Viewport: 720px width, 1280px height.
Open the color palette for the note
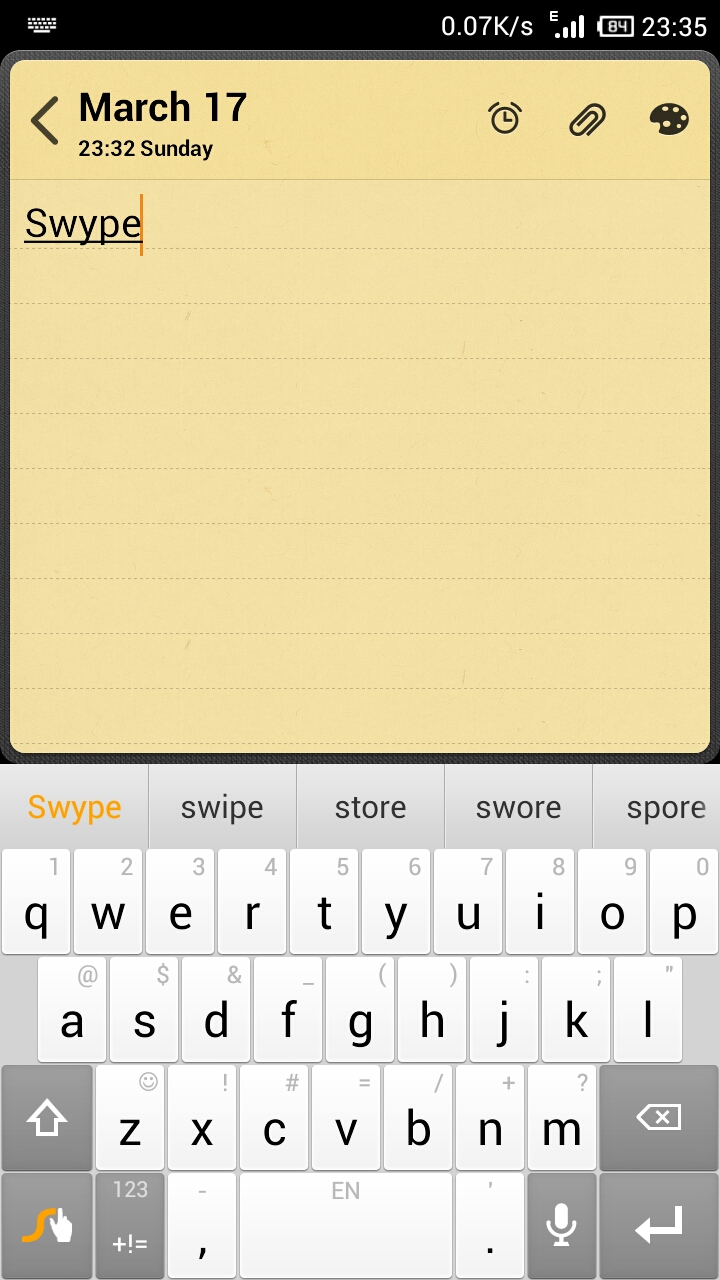click(669, 120)
